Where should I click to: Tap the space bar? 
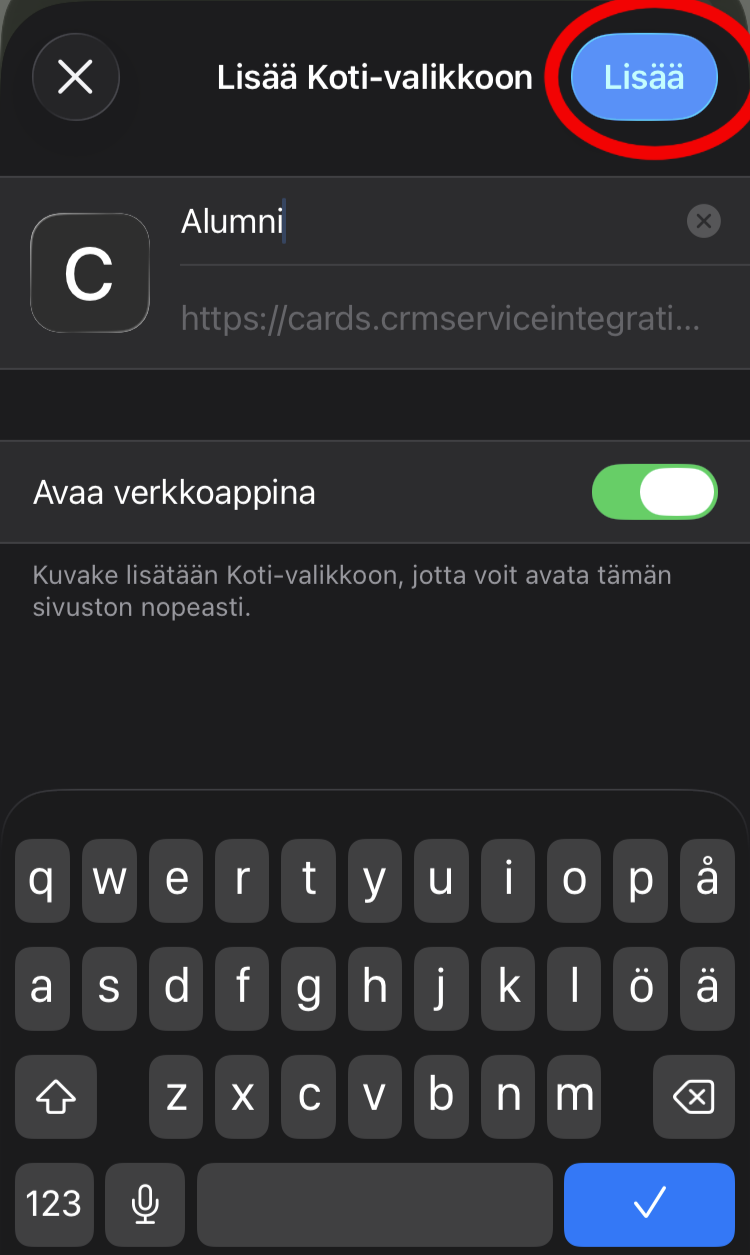coord(374,1203)
